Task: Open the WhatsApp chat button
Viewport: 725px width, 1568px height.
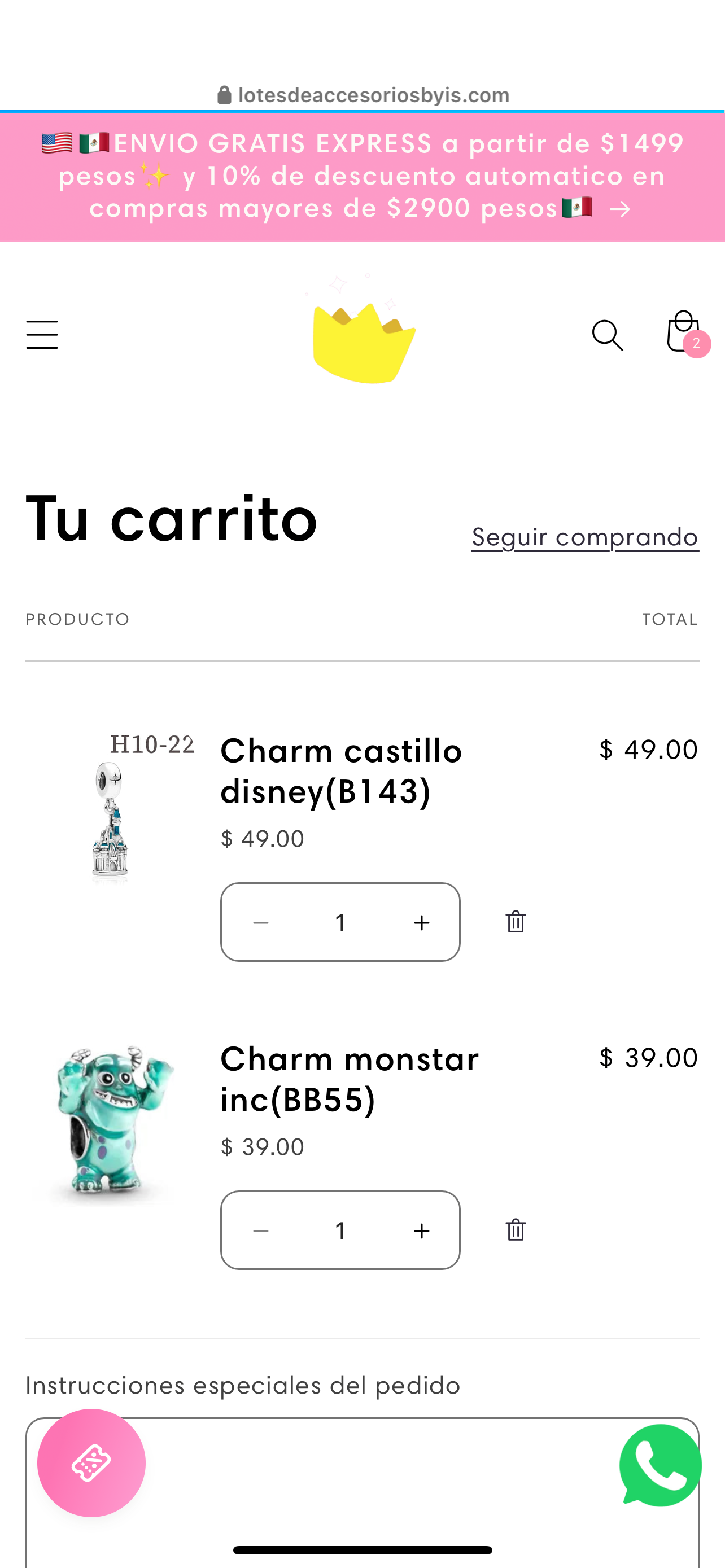Action: pos(661,1465)
